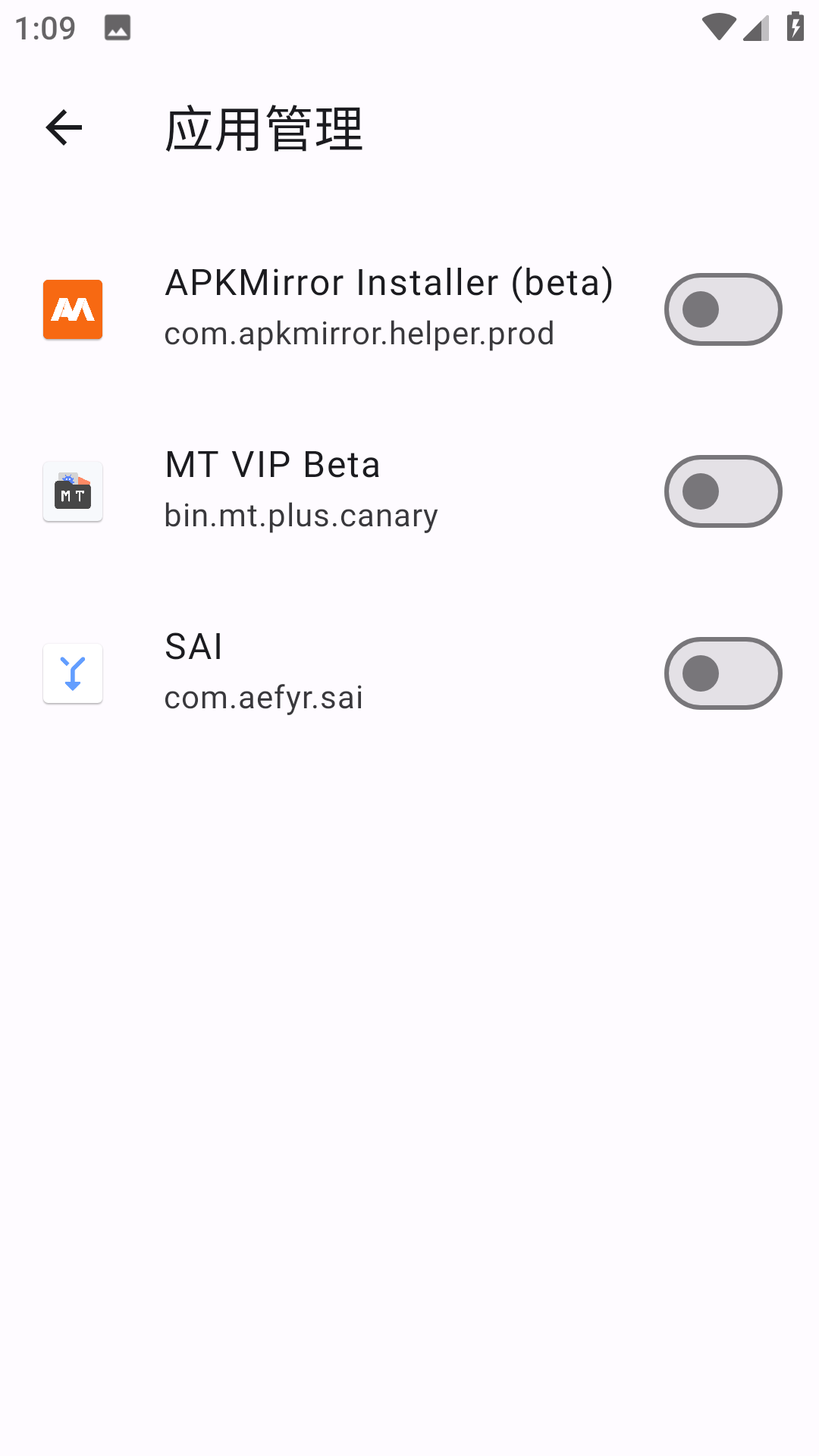Tap the notification image icon in status bar

pos(118,27)
